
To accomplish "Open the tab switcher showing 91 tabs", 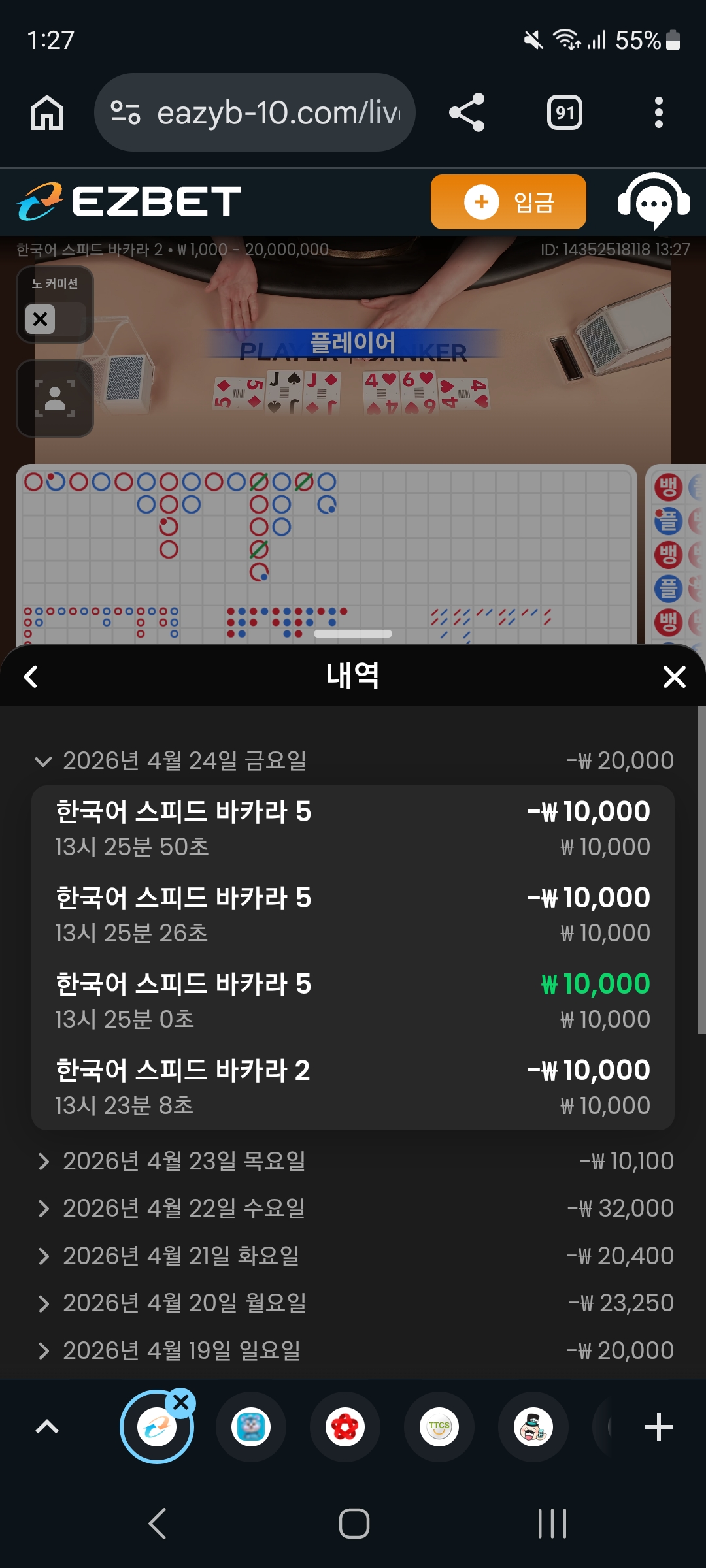I will coord(564,112).
